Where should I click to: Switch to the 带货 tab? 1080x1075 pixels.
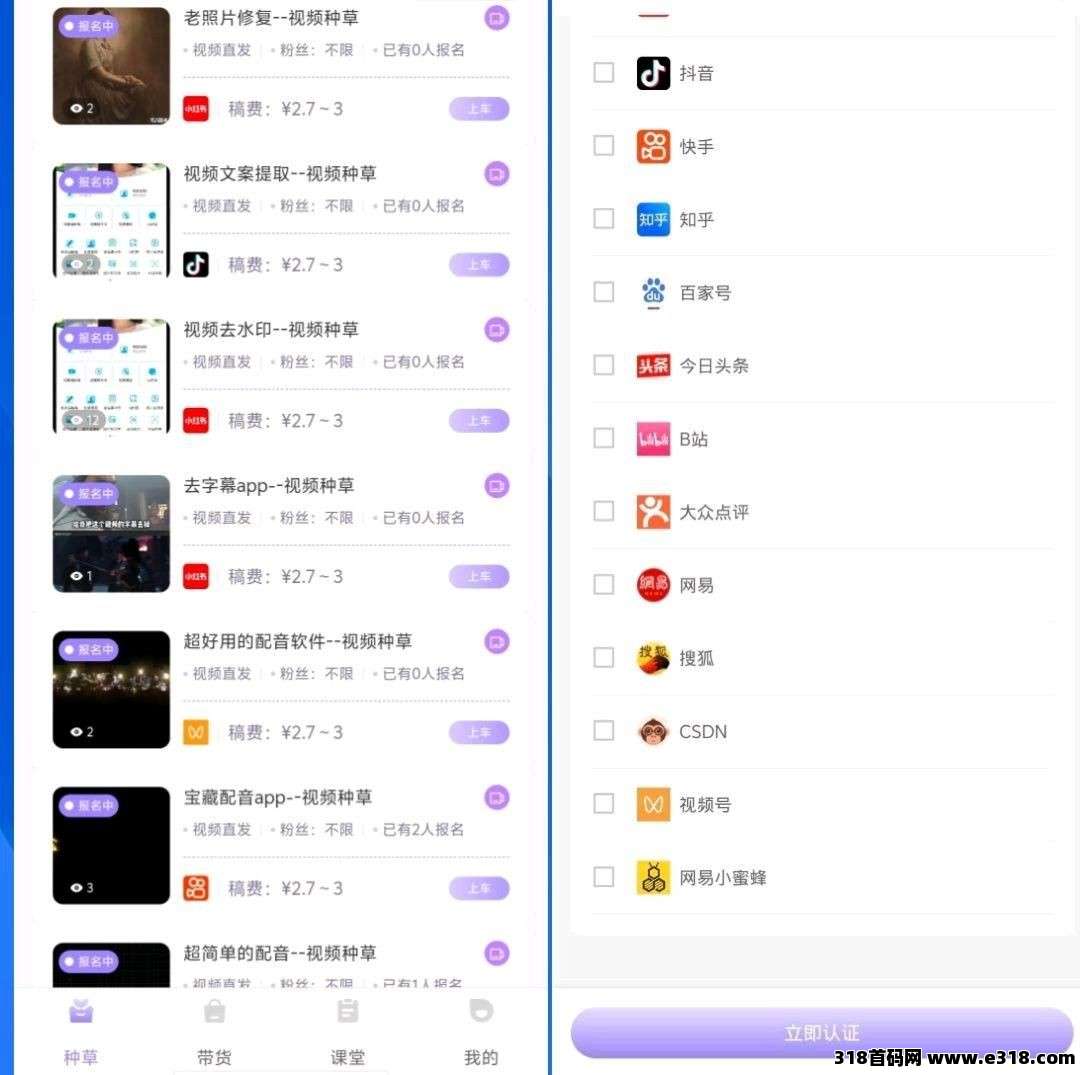tap(214, 1034)
